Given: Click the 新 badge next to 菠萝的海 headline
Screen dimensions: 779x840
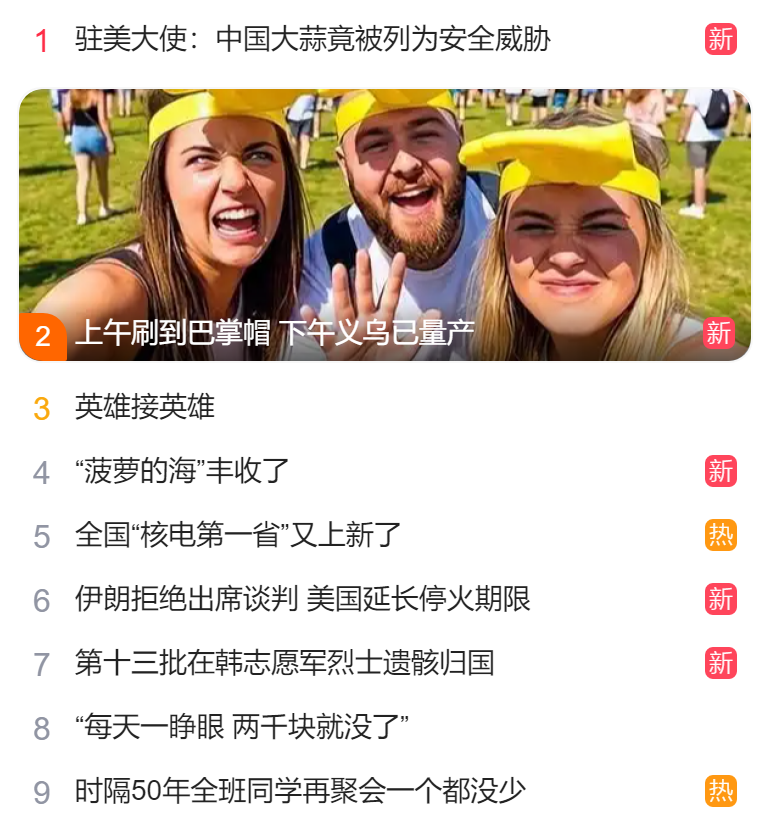Looking at the screenshot, I should click(720, 473).
